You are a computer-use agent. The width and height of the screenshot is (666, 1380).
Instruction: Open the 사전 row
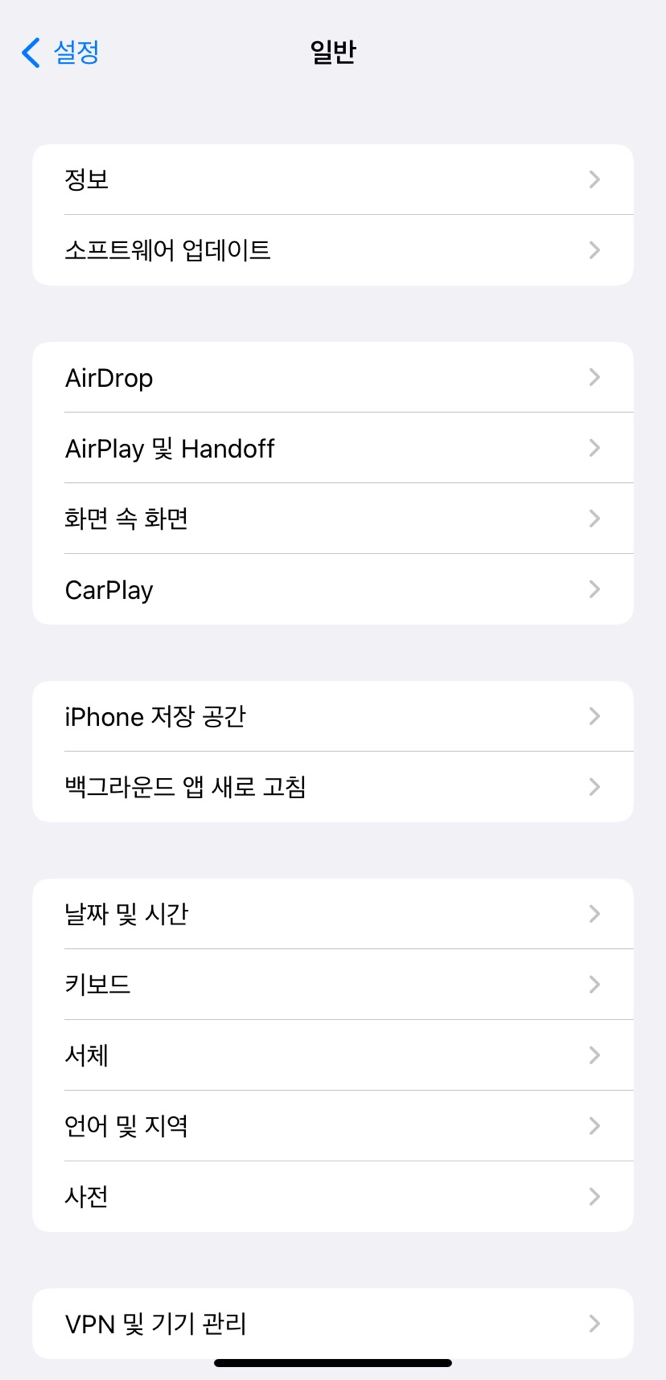[x=332, y=1196]
